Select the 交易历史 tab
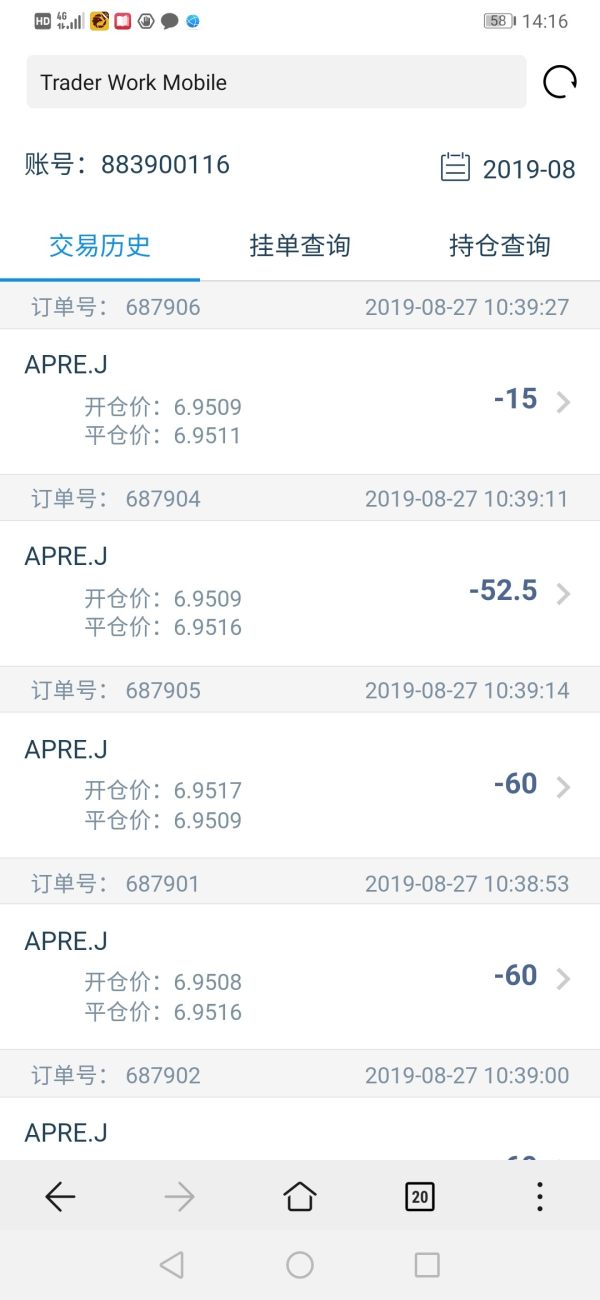Image resolution: width=600 pixels, height=1300 pixels. pos(100,246)
